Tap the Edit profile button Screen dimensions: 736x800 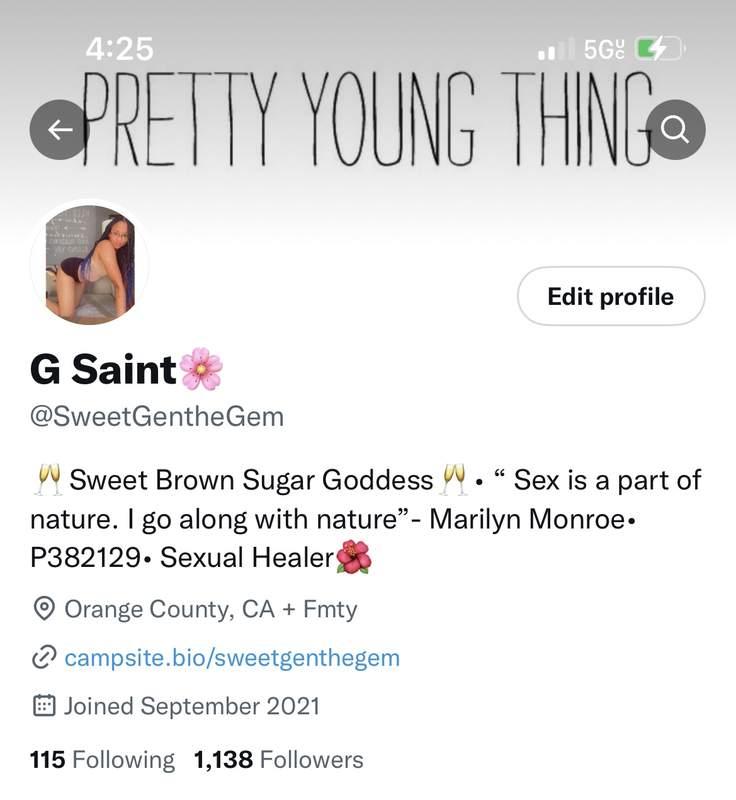pos(610,296)
